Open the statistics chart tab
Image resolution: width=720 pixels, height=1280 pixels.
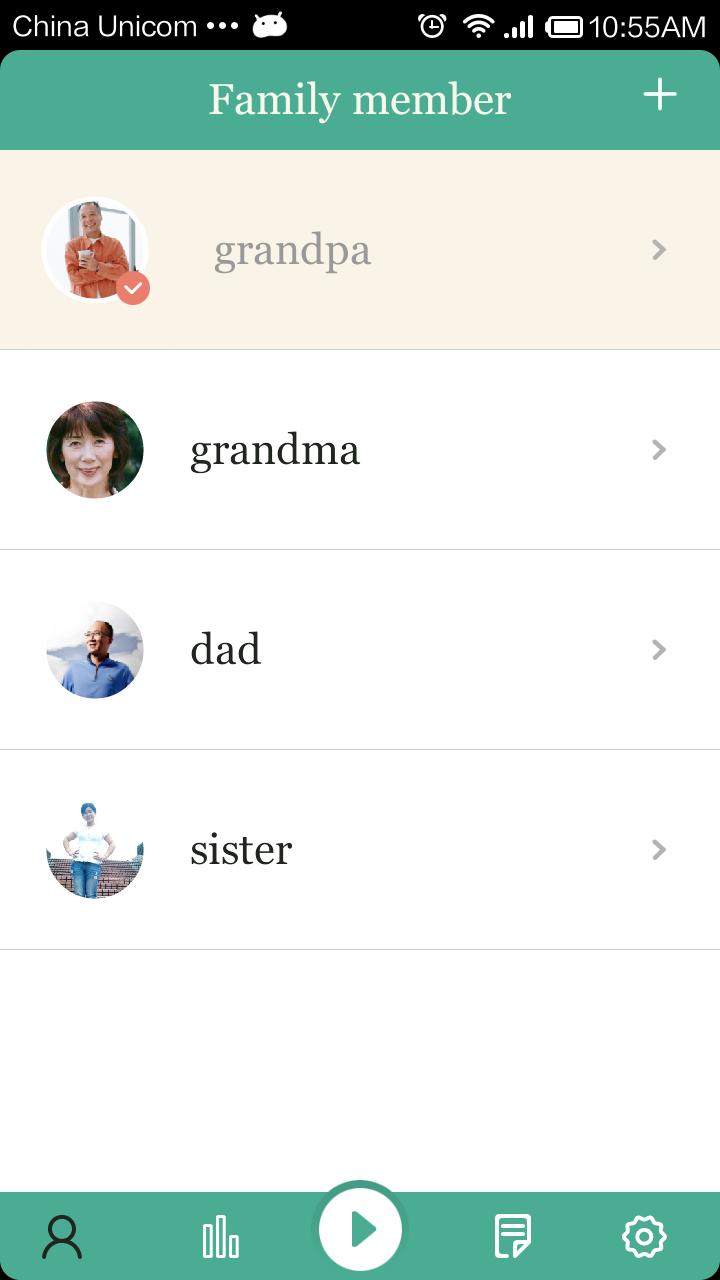pyautogui.click(x=220, y=1237)
